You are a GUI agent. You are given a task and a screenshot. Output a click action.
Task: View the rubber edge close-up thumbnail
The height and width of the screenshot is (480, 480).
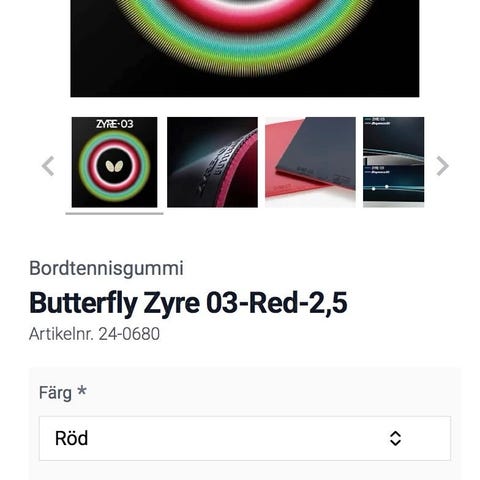212,162
